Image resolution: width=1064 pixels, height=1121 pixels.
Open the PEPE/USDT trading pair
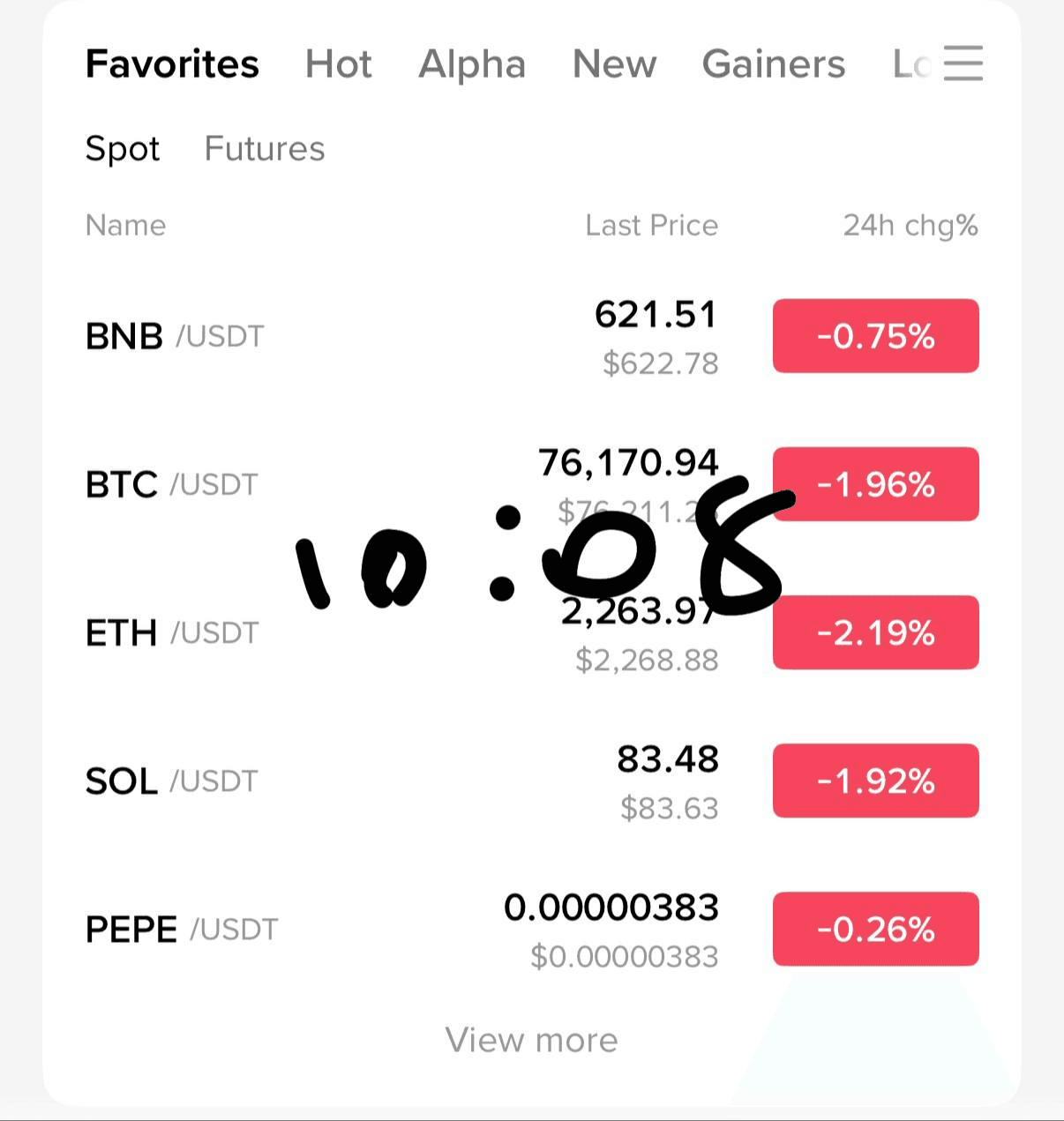click(181, 928)
